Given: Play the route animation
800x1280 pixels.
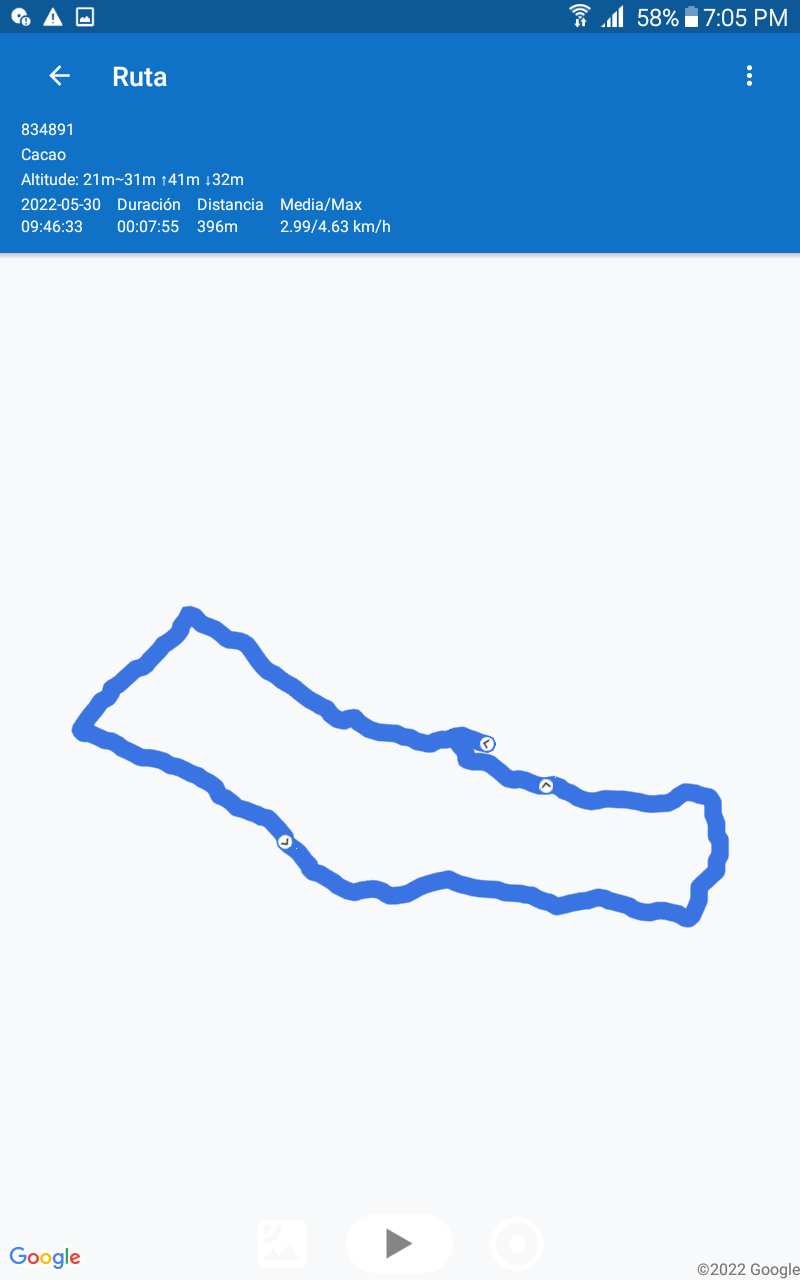Looking at the screenshot, I should pyautogui.click(x=399, y=1243).
